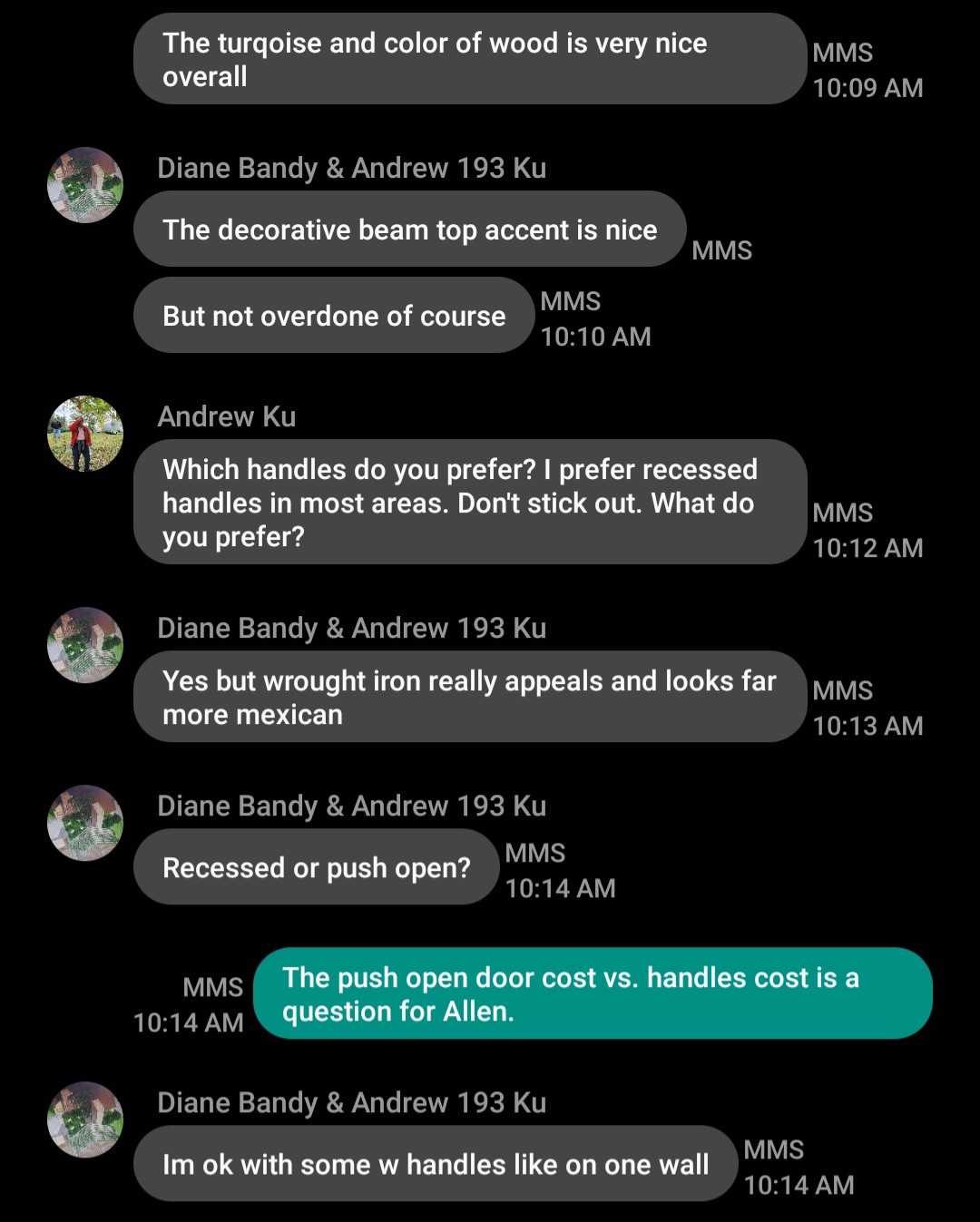Tap avatar beside 'Im ok with some' message
The height and width of the screenshot is (1222, 980).
85,1119
